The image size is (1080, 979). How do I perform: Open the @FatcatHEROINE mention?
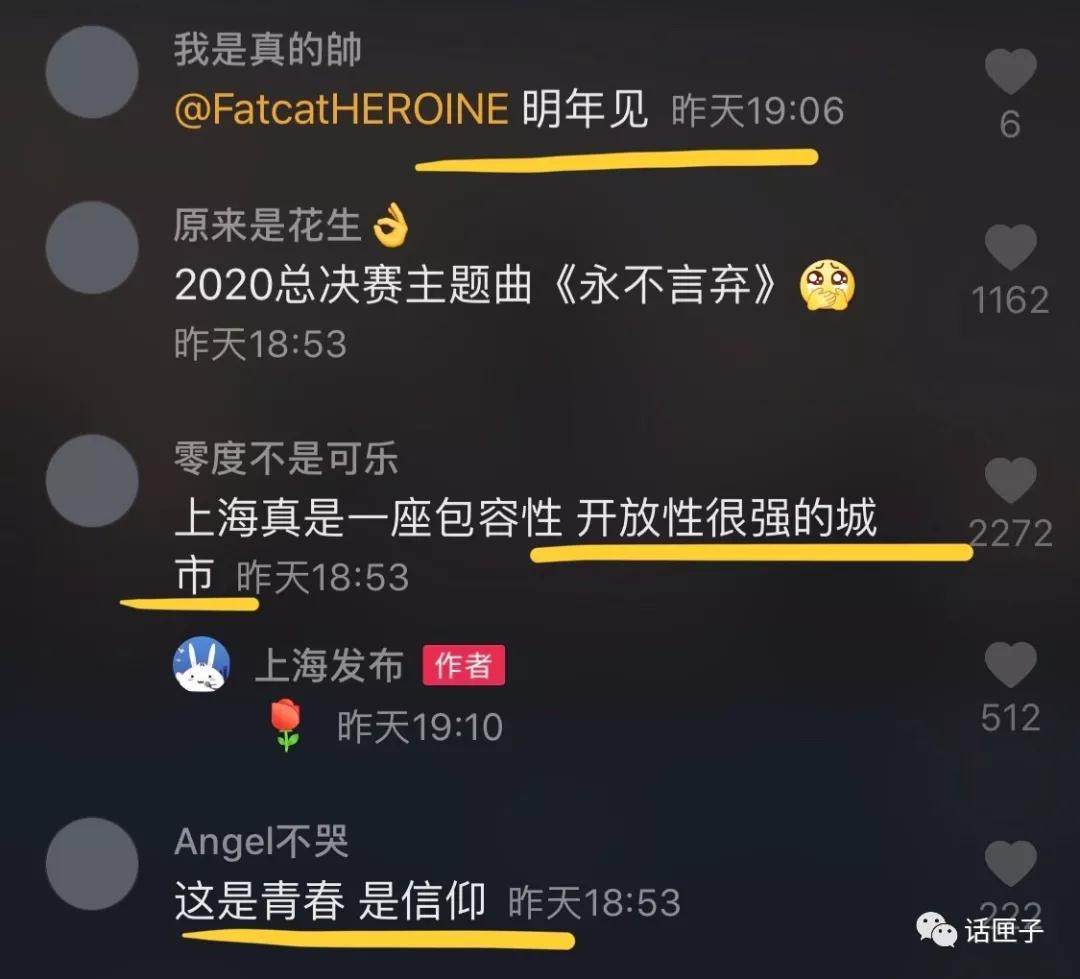click(341, 110)
